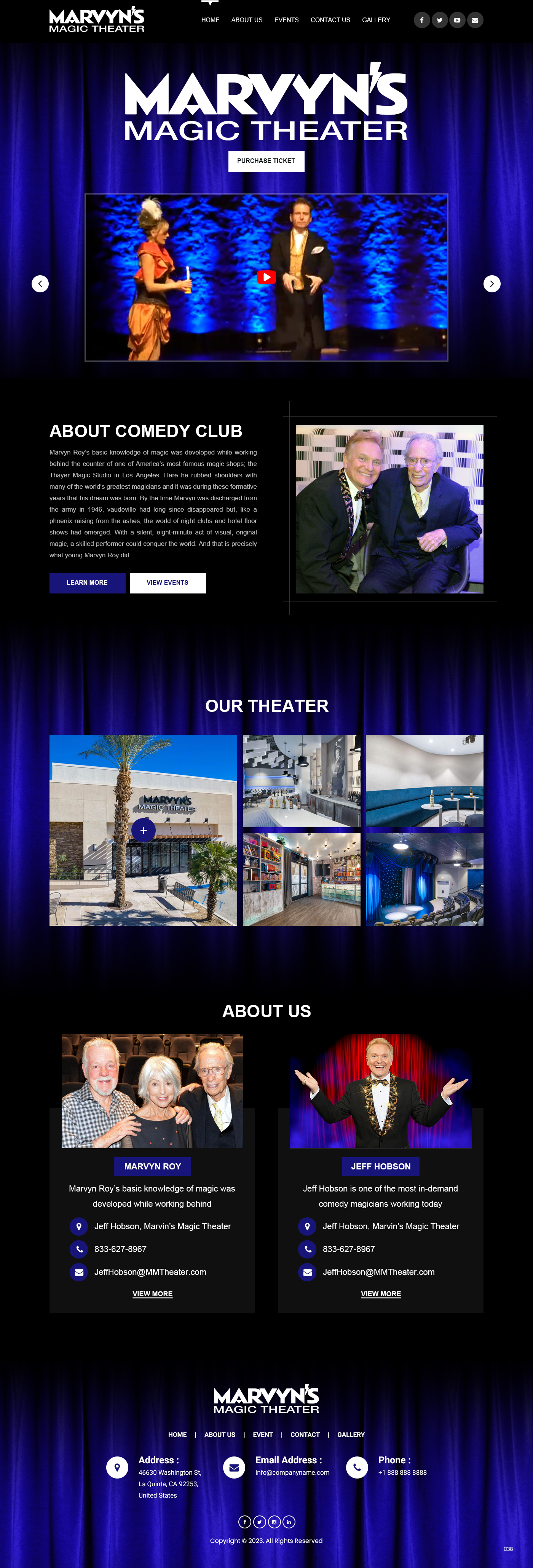Show the next slide with the right arrow
The height and width of the screenshot is (1568, 533).
[492, 284]
